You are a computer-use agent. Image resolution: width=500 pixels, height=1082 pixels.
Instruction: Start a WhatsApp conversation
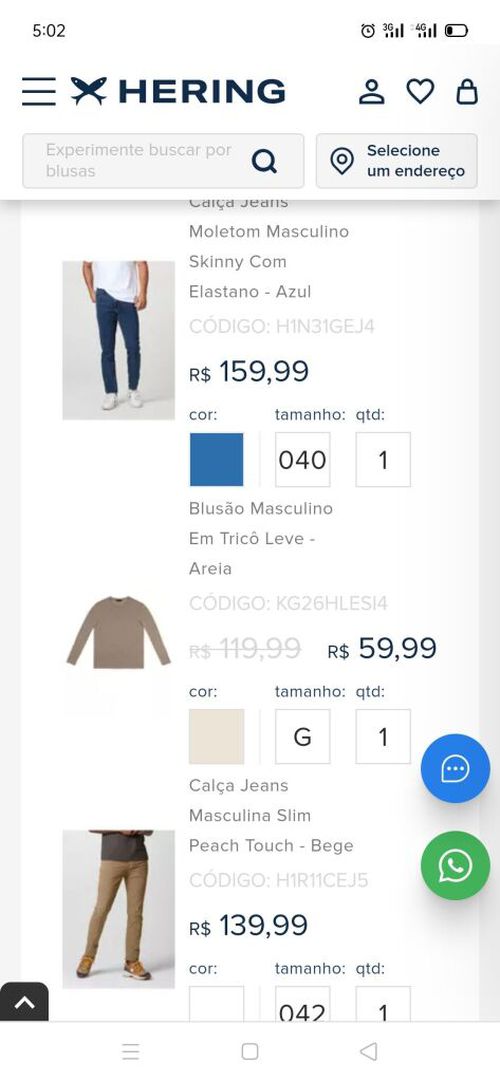tap(456, 865)
